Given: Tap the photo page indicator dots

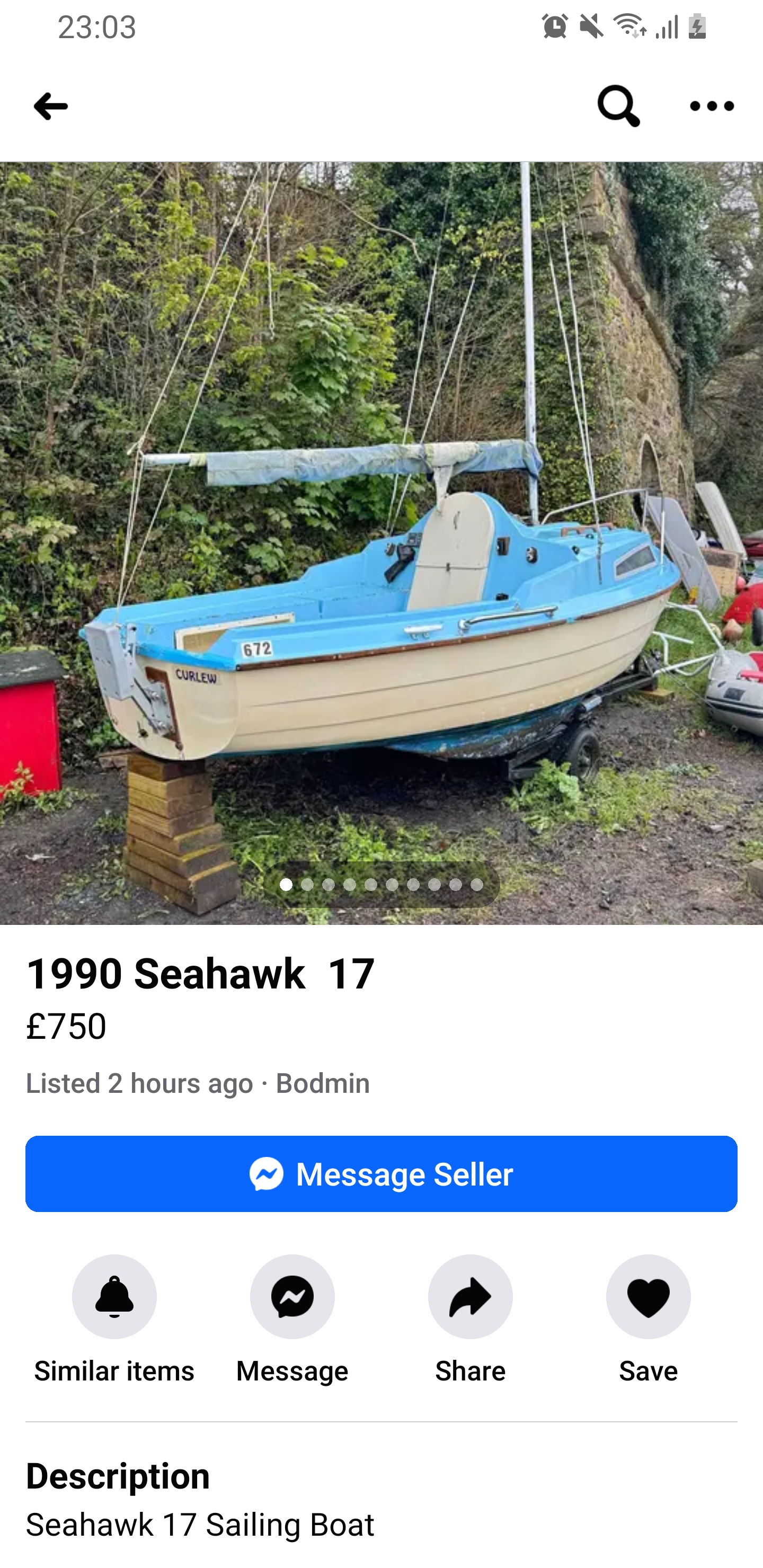Looking at the screenshot, I should [381, 885].
